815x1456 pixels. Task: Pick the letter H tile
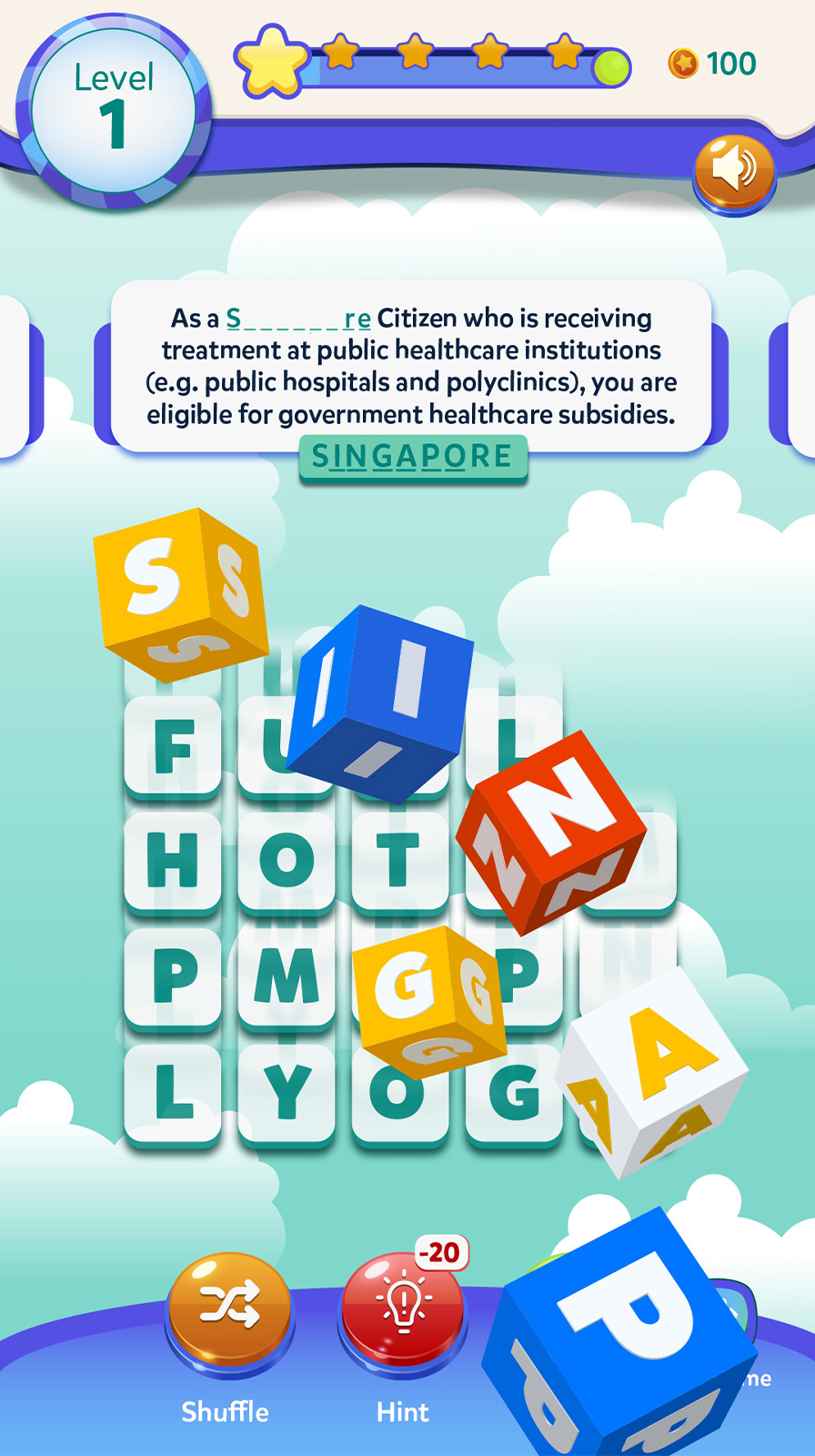pyautogui.click(x=173, y=860)
